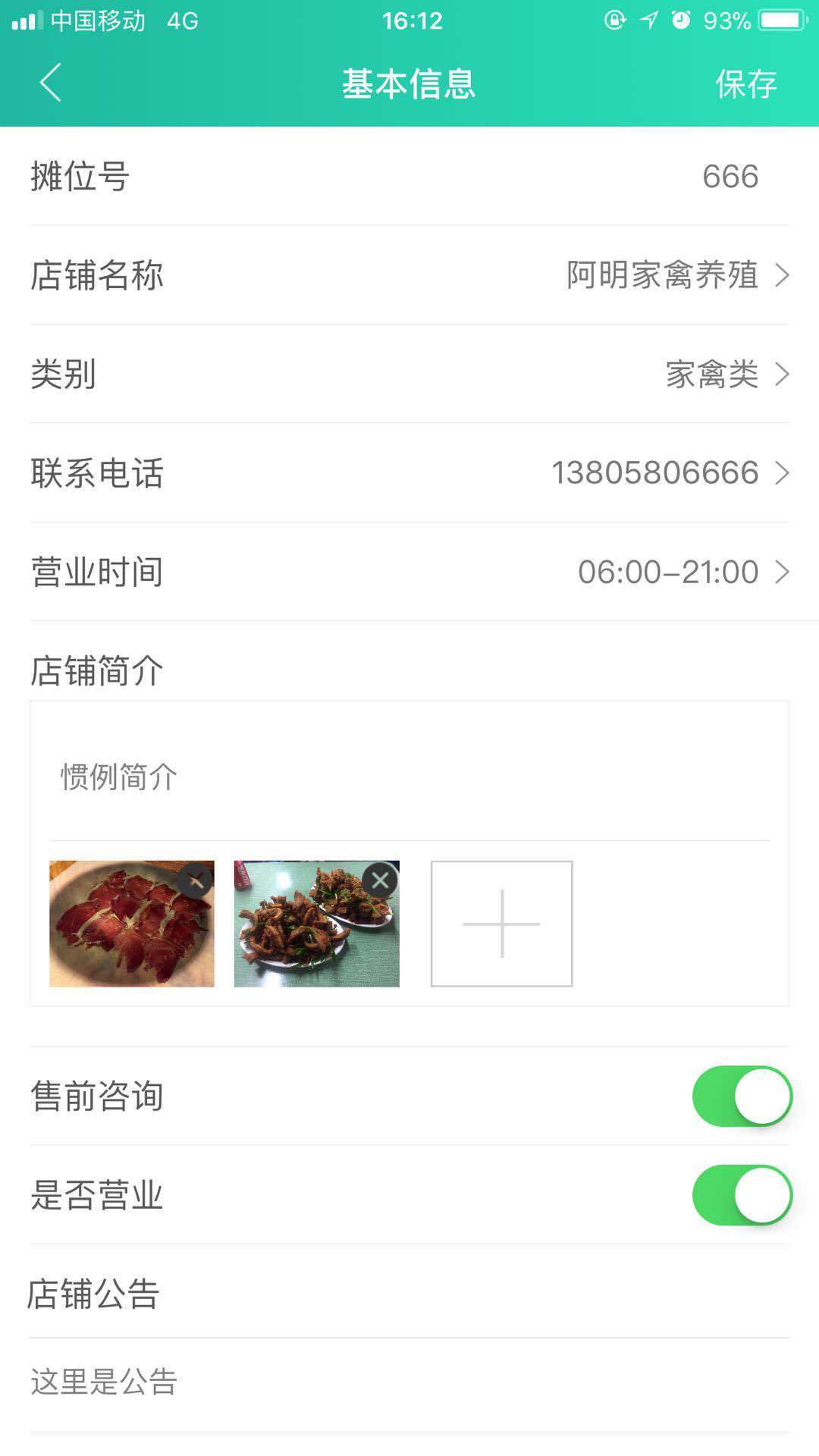819x1456 pixels.
Task: Tap 保存 to save changes
Action: click(746, 84)
